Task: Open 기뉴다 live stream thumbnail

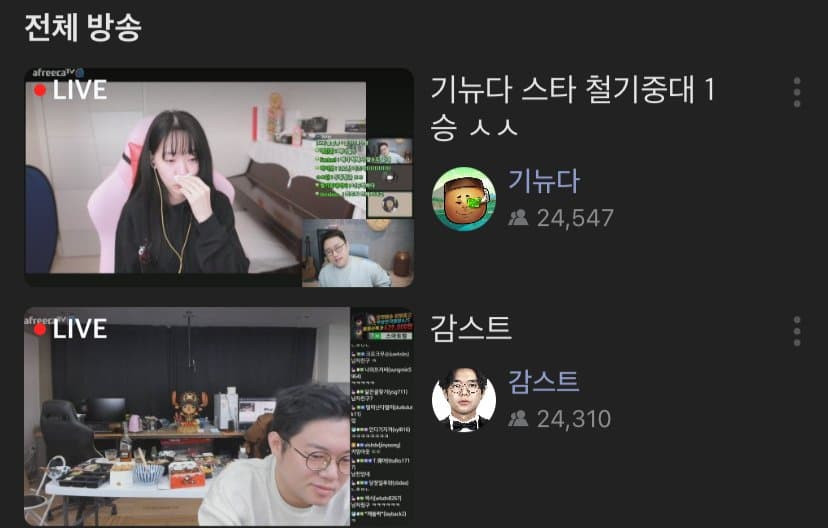Action: (219, 177)
